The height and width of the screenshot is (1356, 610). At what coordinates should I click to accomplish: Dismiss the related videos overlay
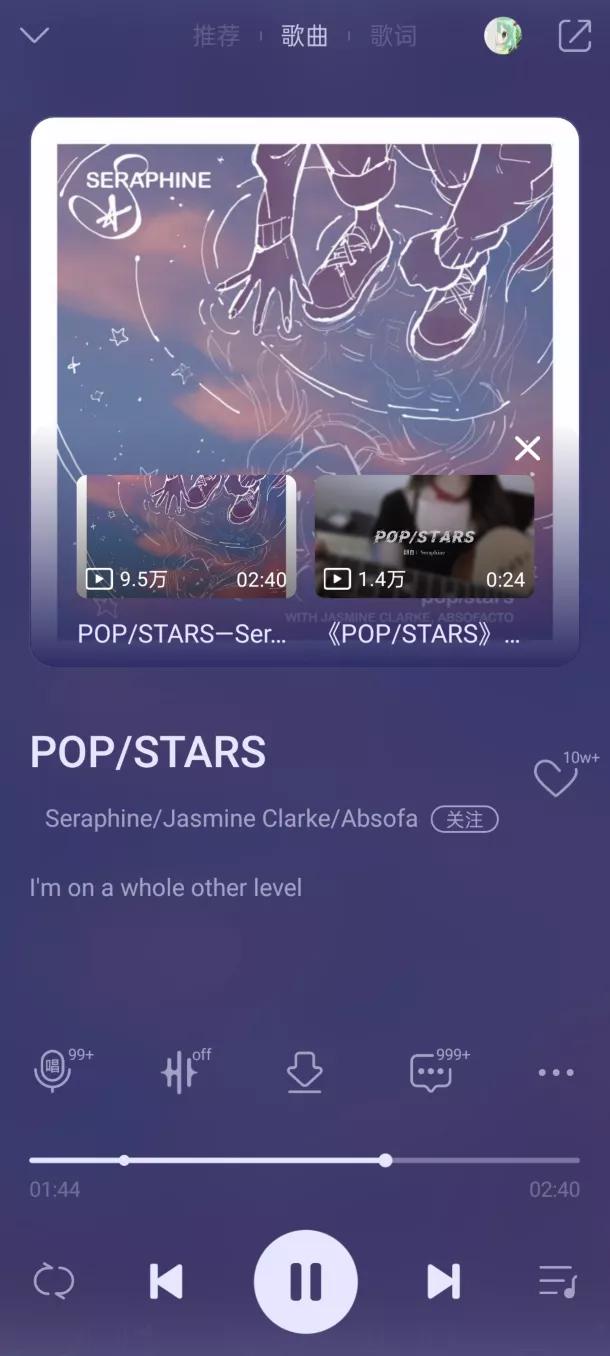(527, 449)
